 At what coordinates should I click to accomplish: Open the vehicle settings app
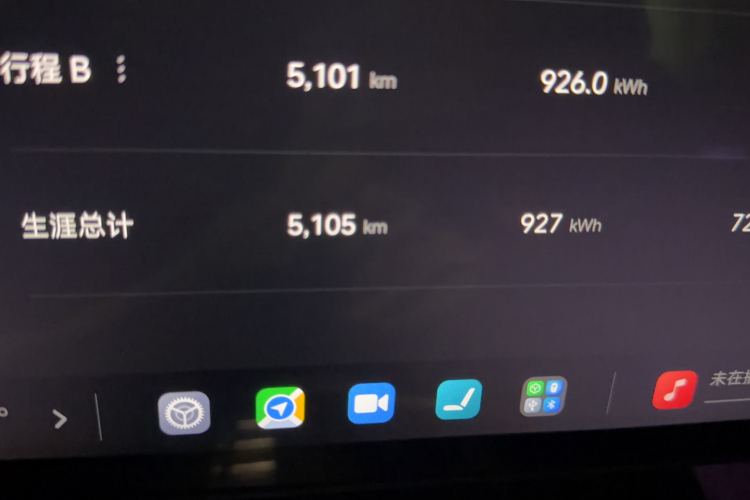point(184,412)
